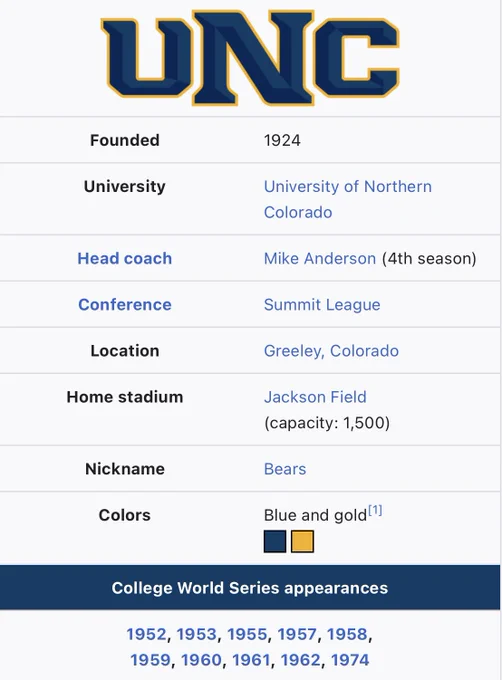
Task: Open the Jackson Field link
Action: tap(315, 397)
